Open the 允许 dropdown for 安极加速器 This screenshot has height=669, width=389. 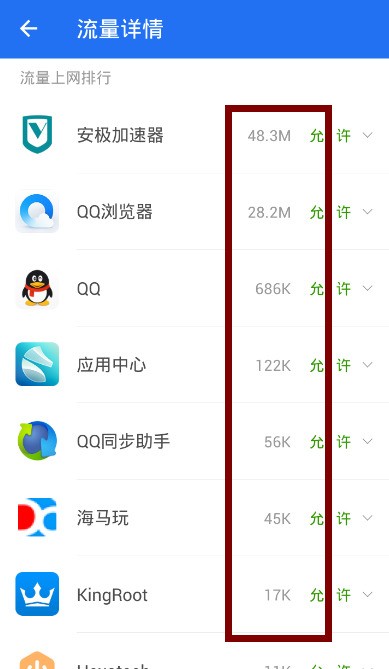coord(341,136)
